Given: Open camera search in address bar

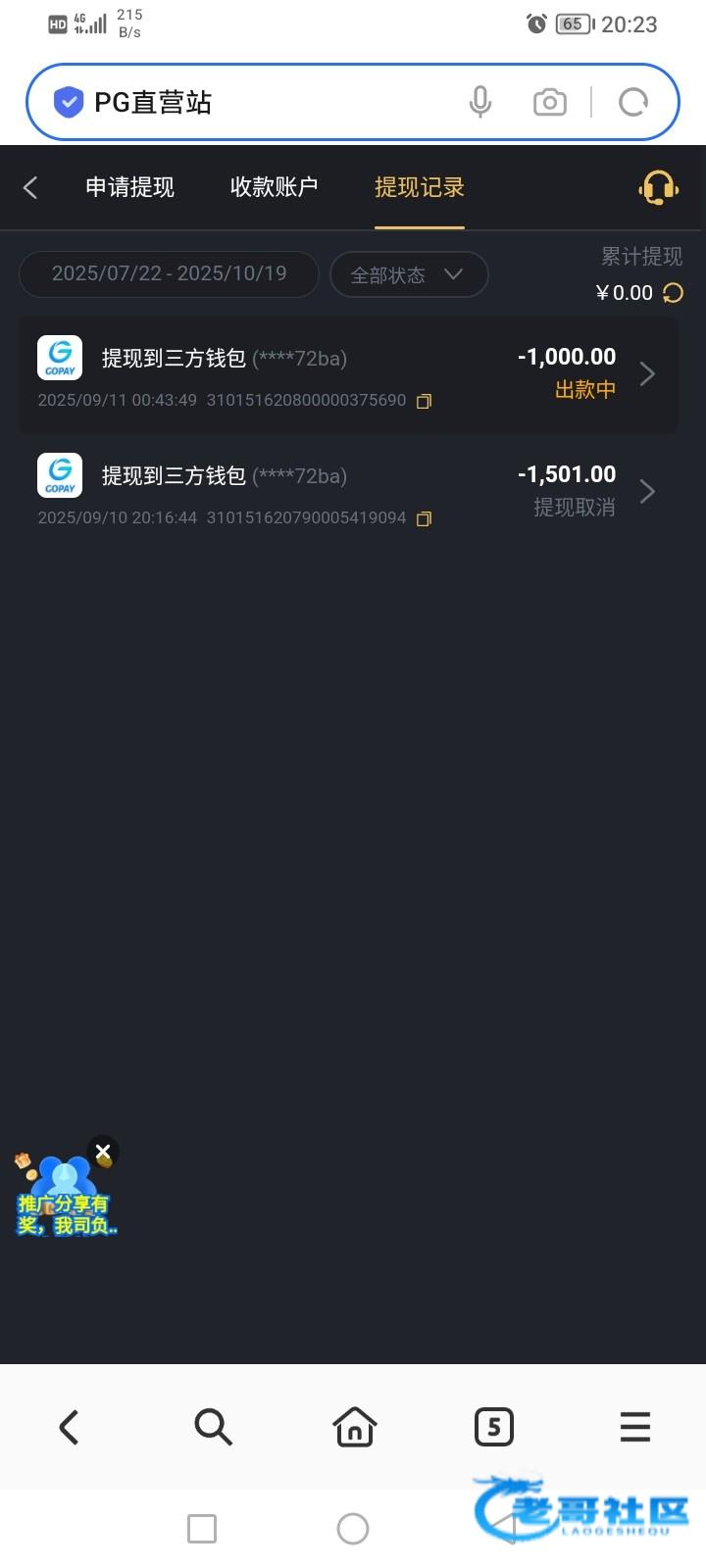Looking at the screenshot, I should point(549,102).
